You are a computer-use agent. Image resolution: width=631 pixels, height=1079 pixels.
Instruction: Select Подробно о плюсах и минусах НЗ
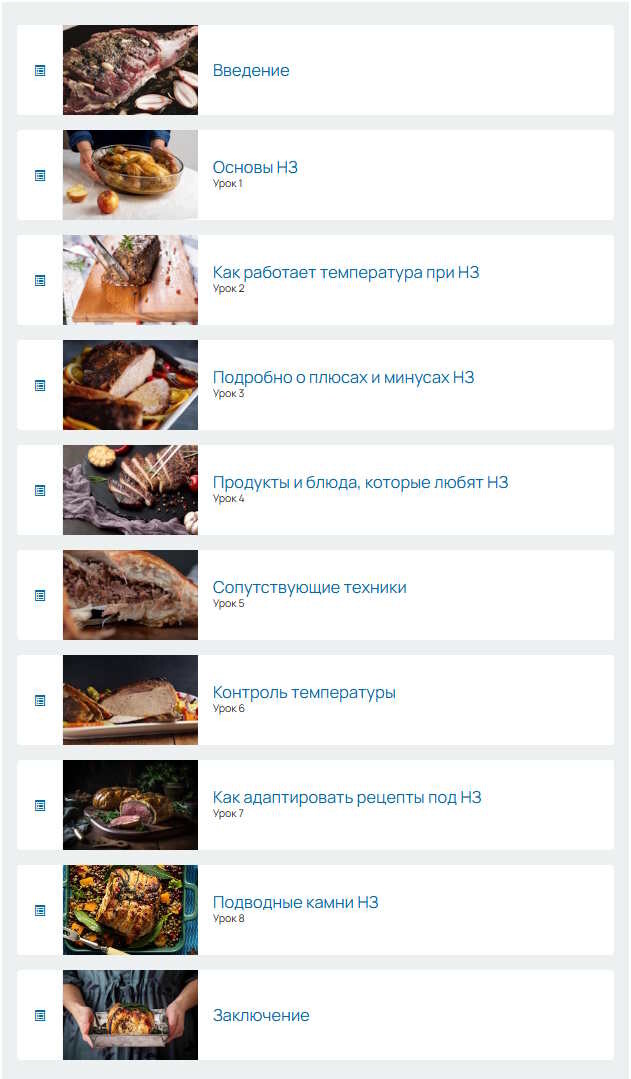point(343,377)
